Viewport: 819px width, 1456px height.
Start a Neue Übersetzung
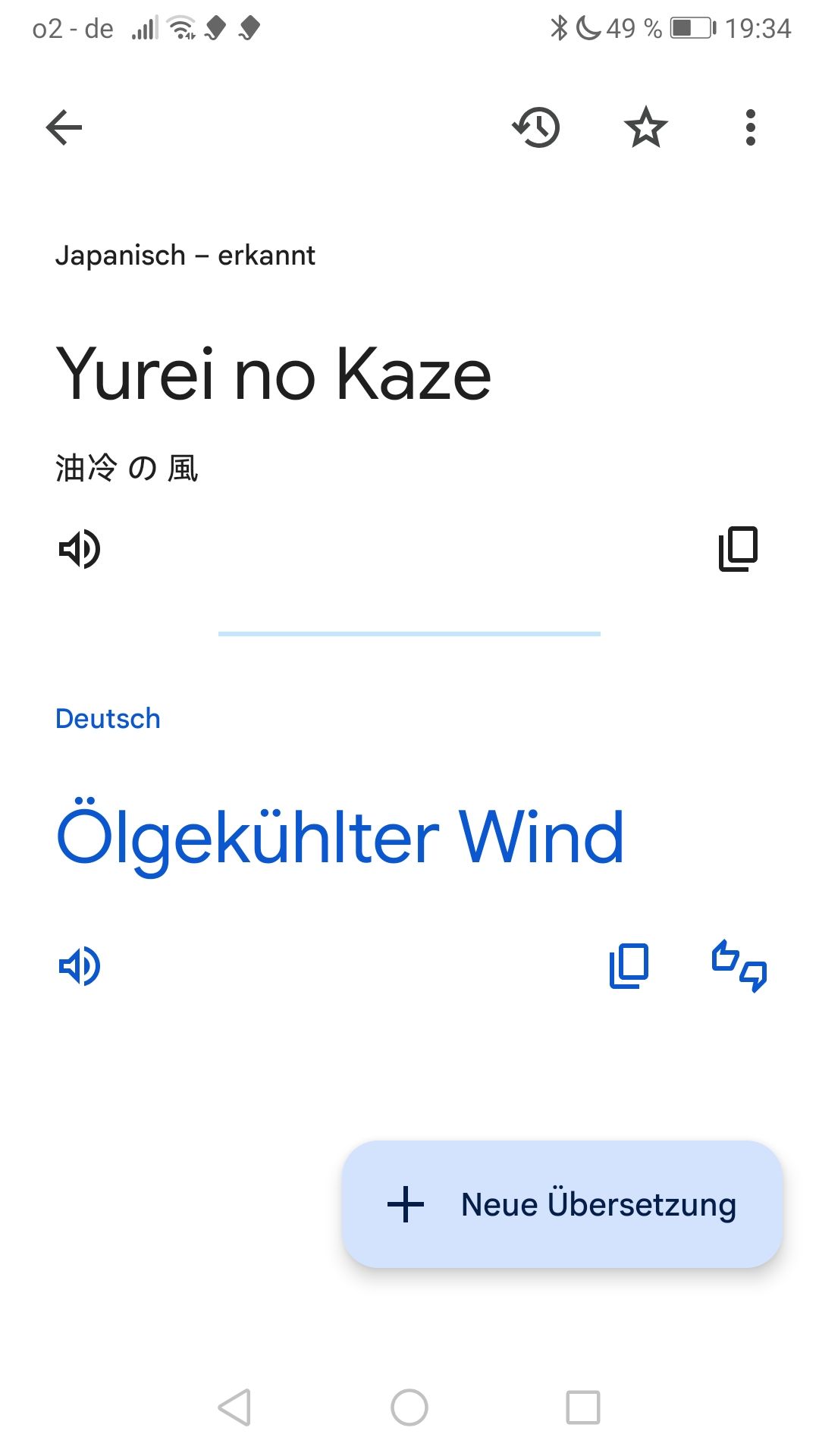pyautogui.click(x=562, y=1204)
